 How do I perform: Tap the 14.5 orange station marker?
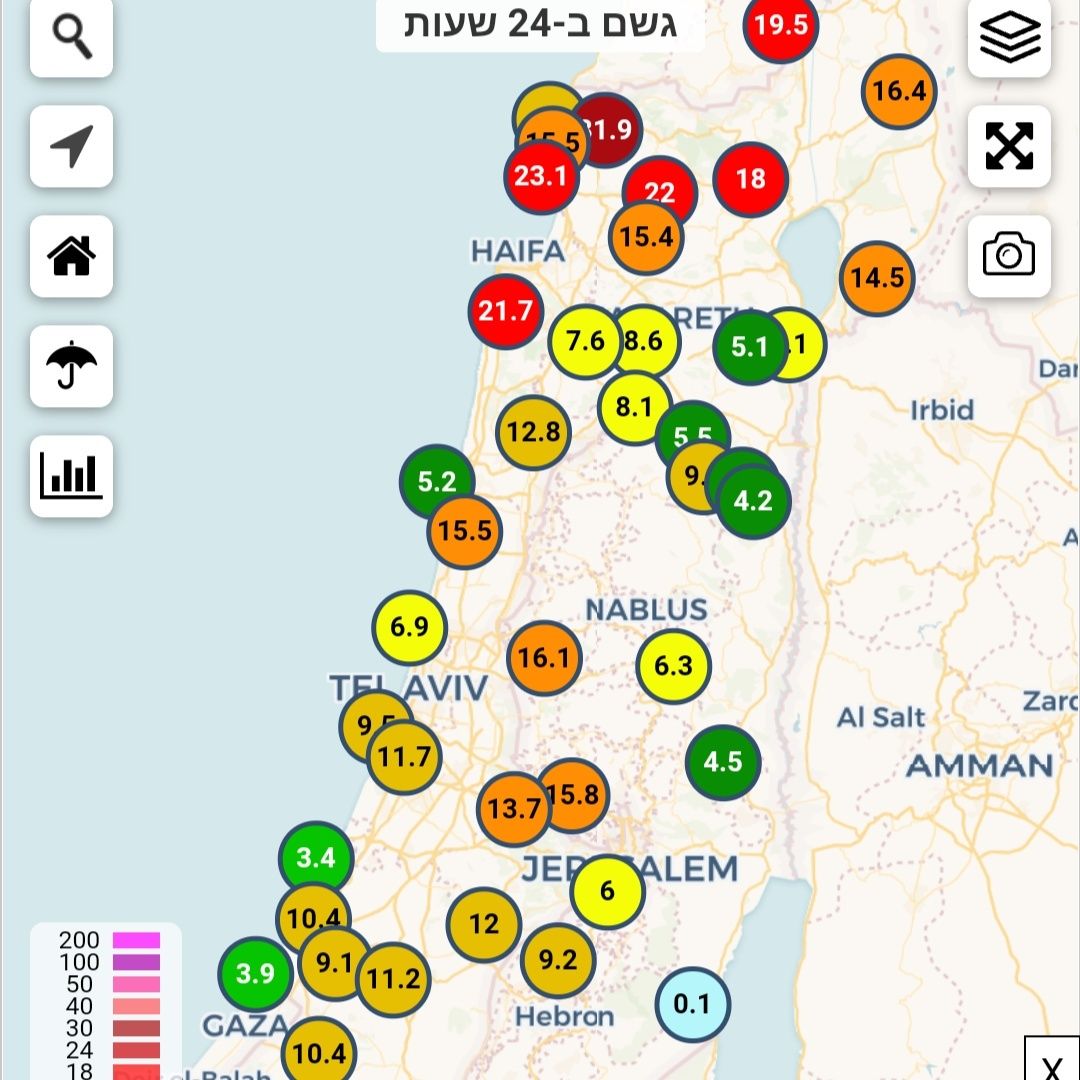pyautogui.click(x=878, y=278)
